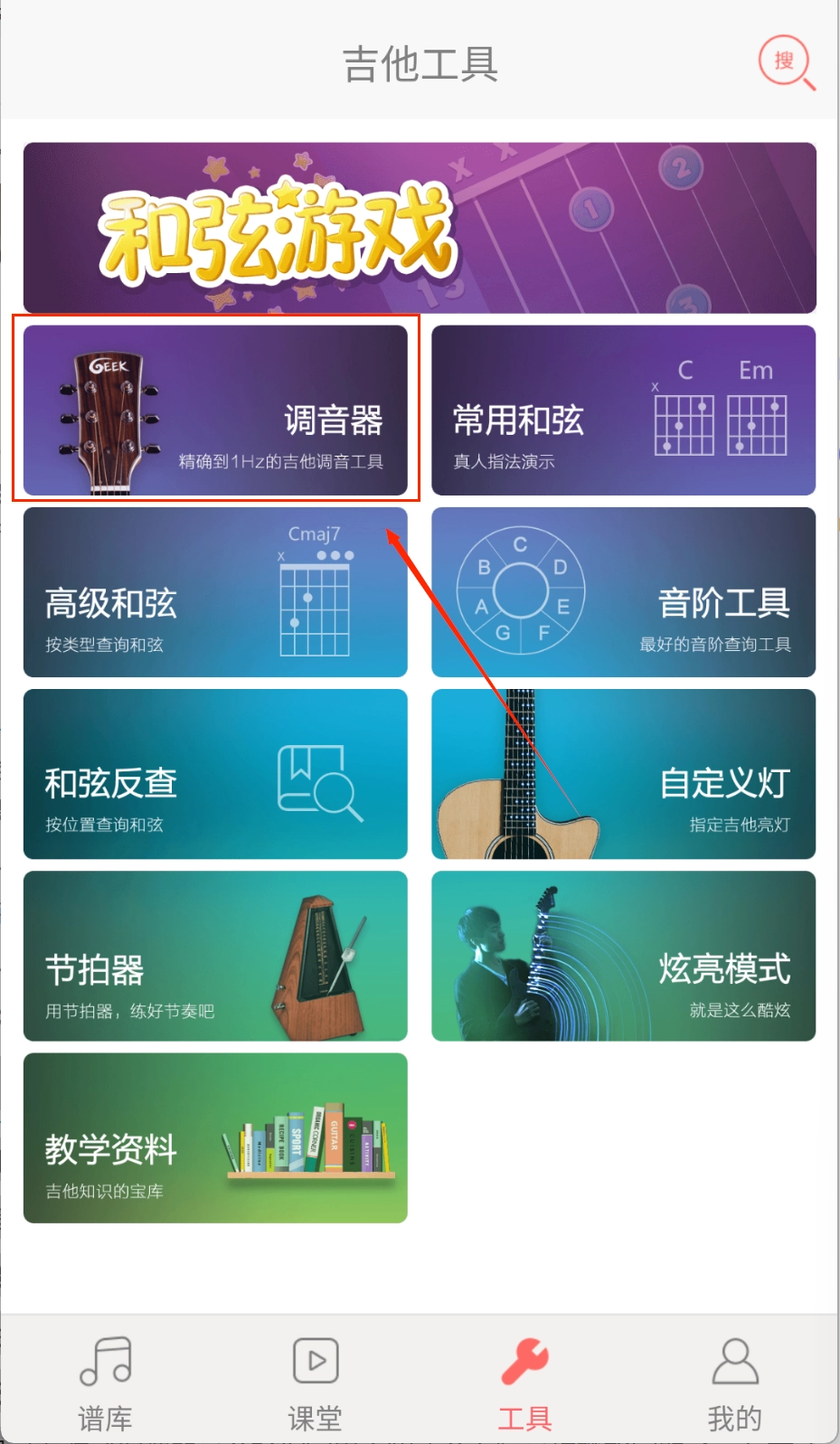Open the 和弦反查 card
The image size is (840, 1444).
[215, 774]
